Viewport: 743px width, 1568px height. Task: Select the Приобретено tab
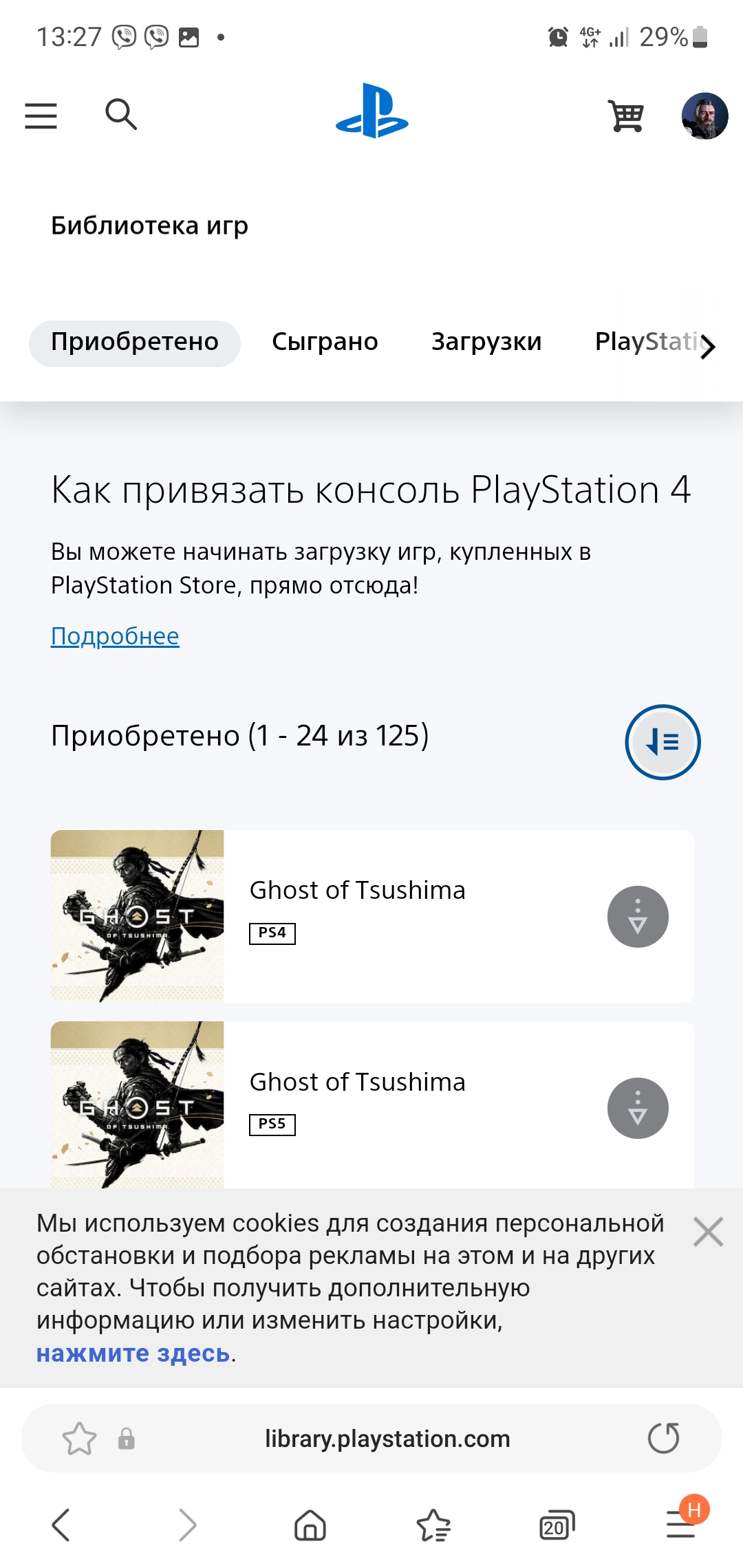click(x=135, y=342)
